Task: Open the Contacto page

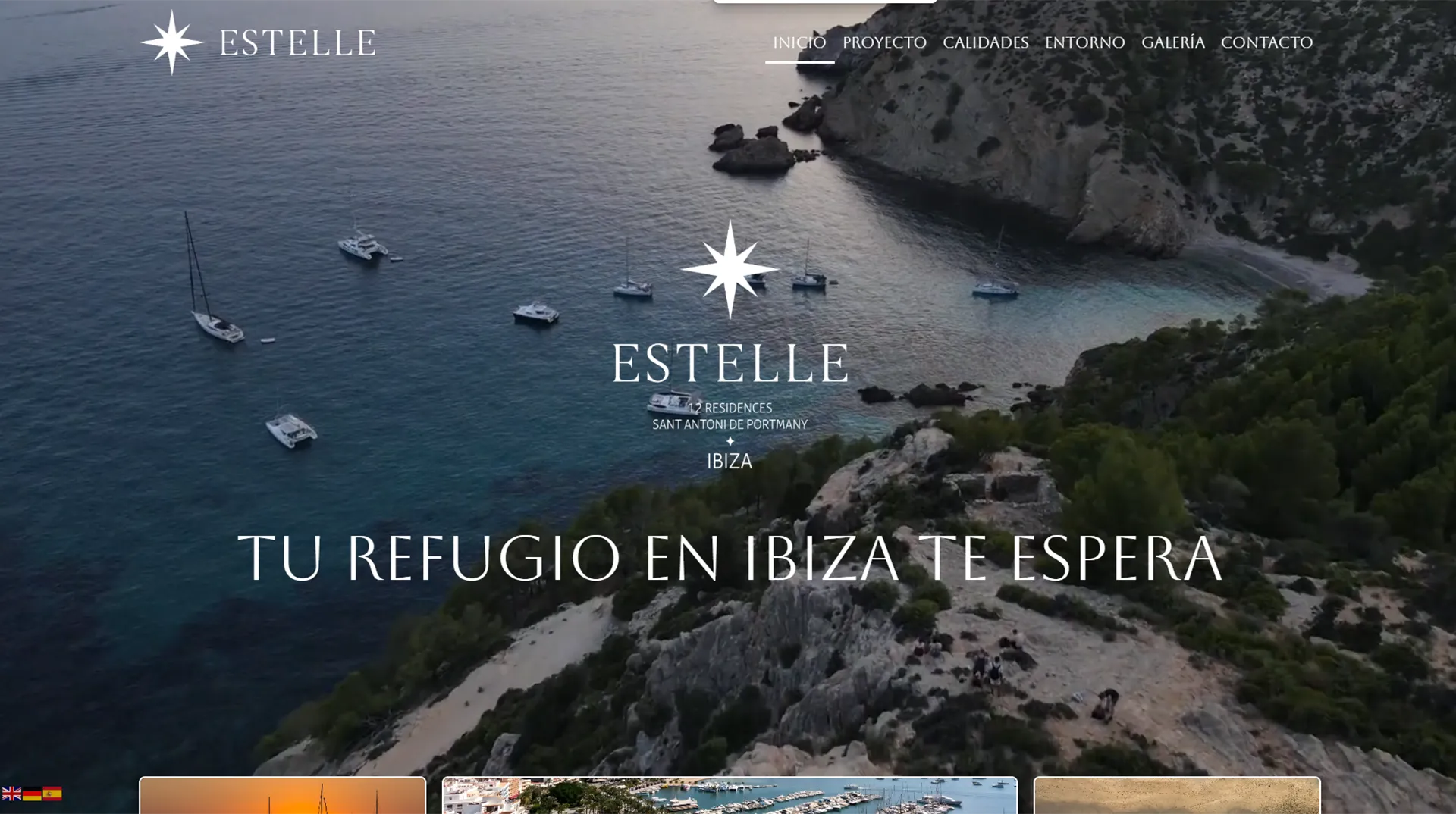Action: [x=1266, y=42]
